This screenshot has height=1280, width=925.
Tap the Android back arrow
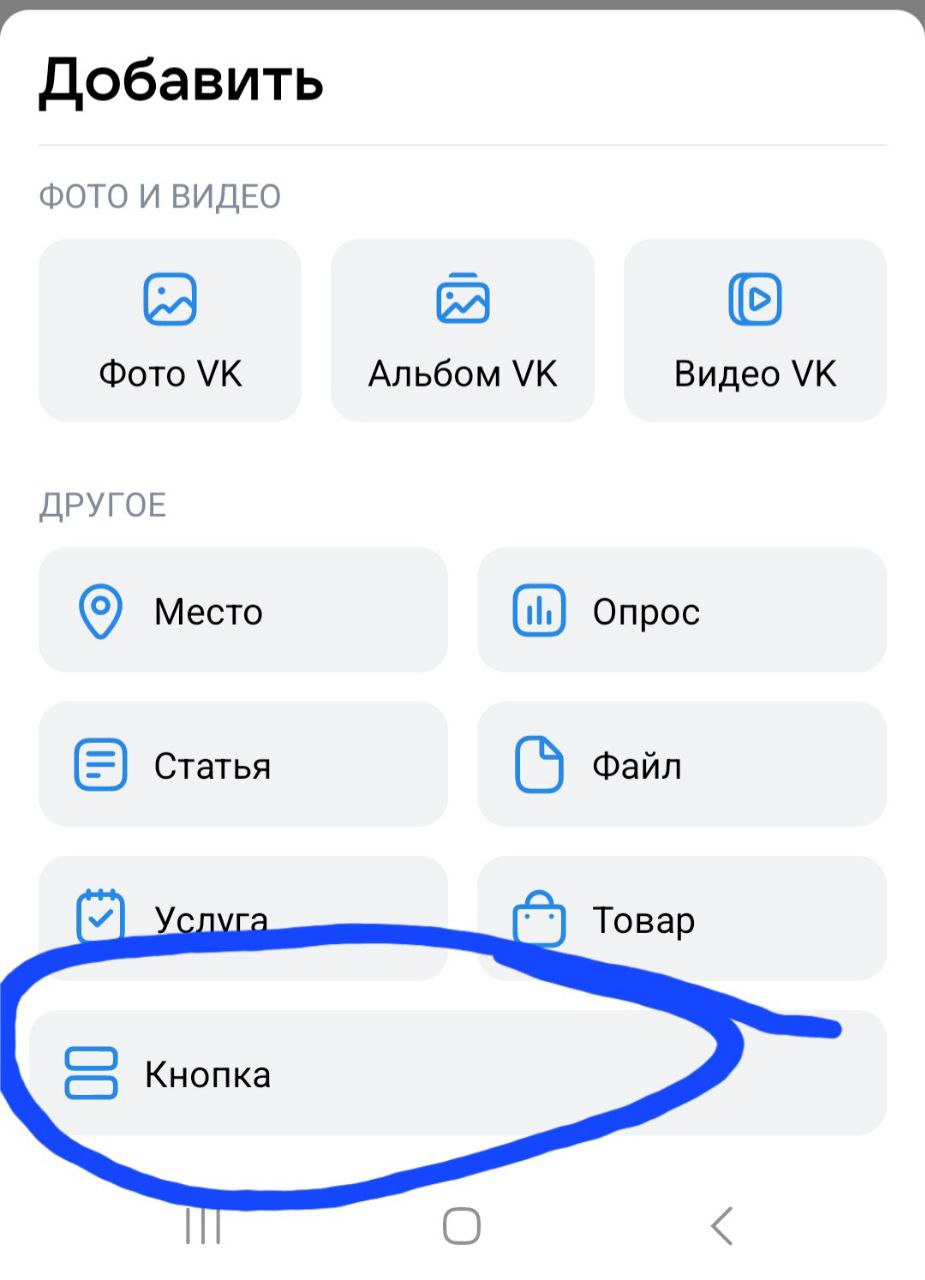723,1224
